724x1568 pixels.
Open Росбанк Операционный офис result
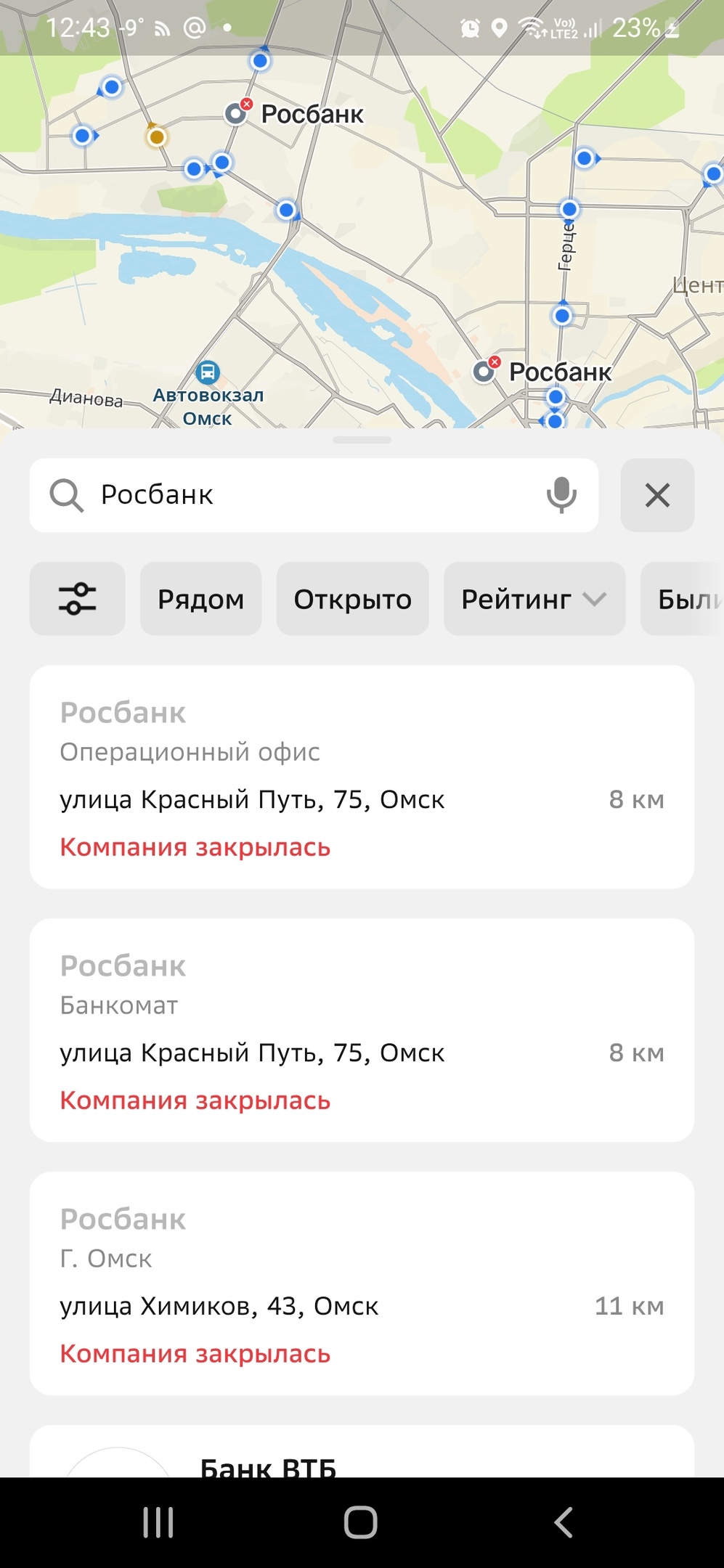[x=362, y=777]
